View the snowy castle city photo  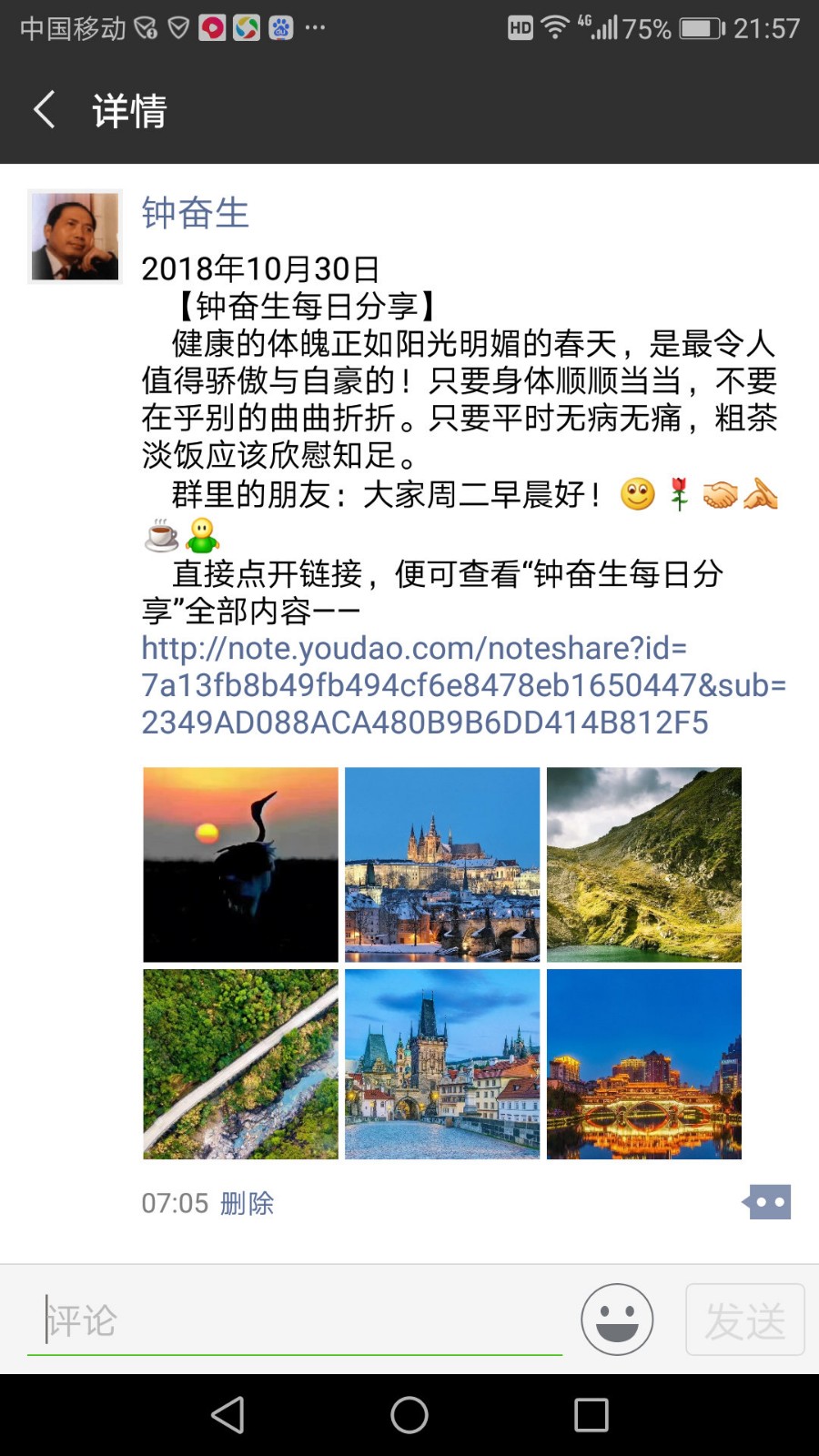442,864
